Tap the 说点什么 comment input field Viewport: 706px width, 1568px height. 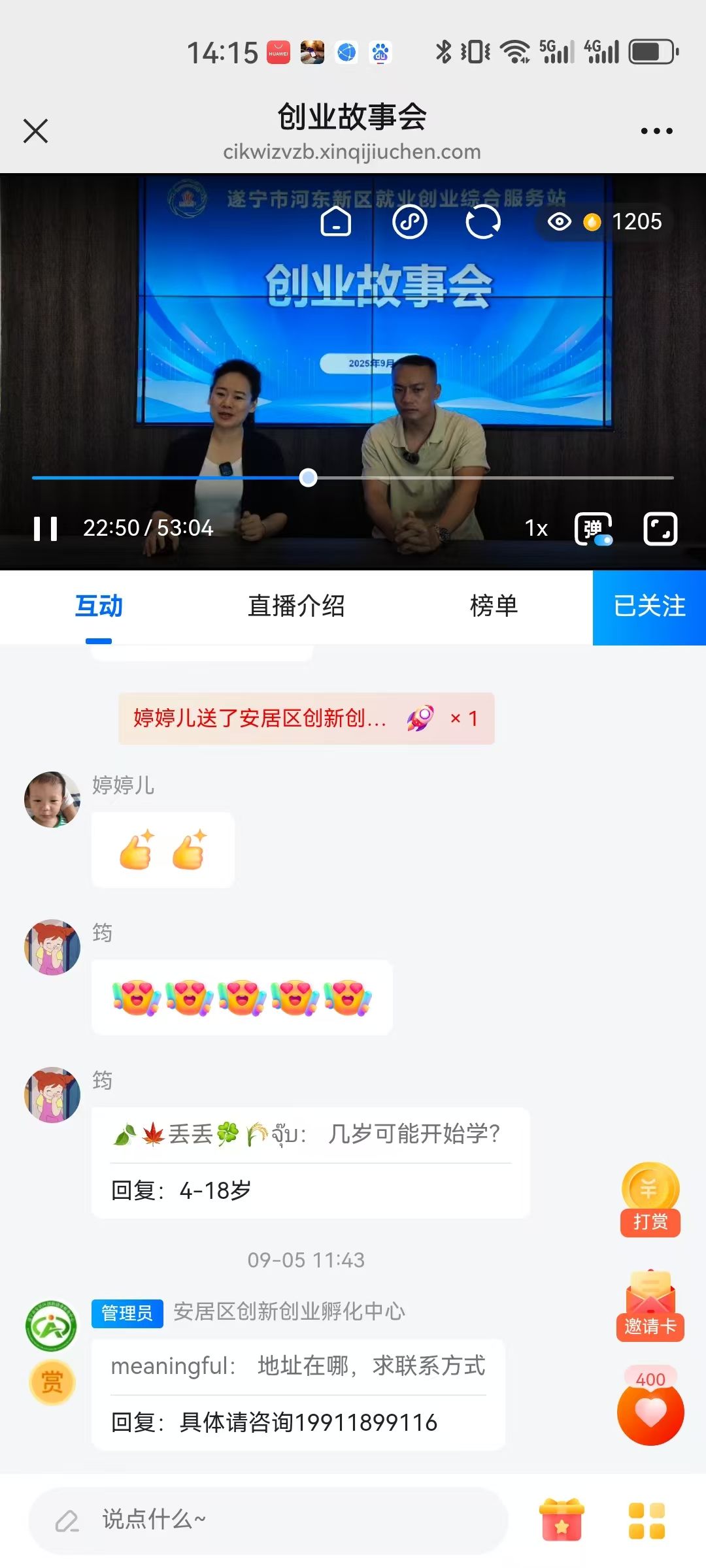[x=268, y=1520]
